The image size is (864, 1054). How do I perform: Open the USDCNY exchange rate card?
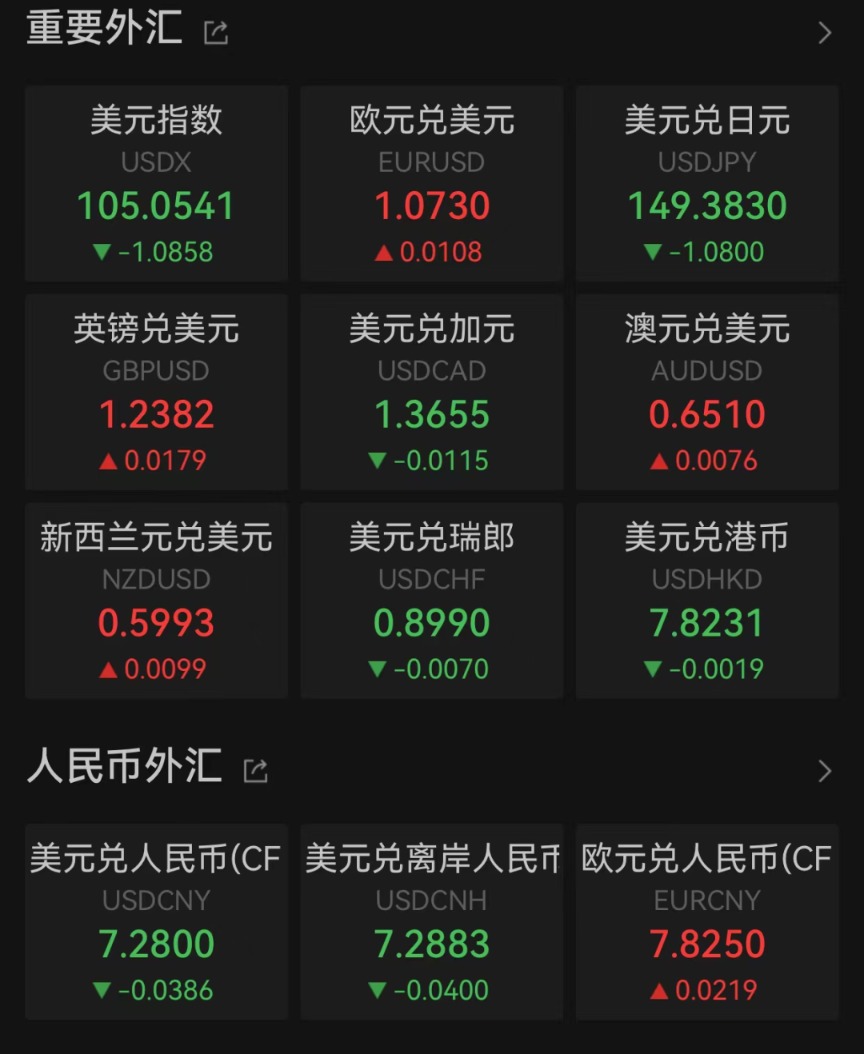[156, 921]
